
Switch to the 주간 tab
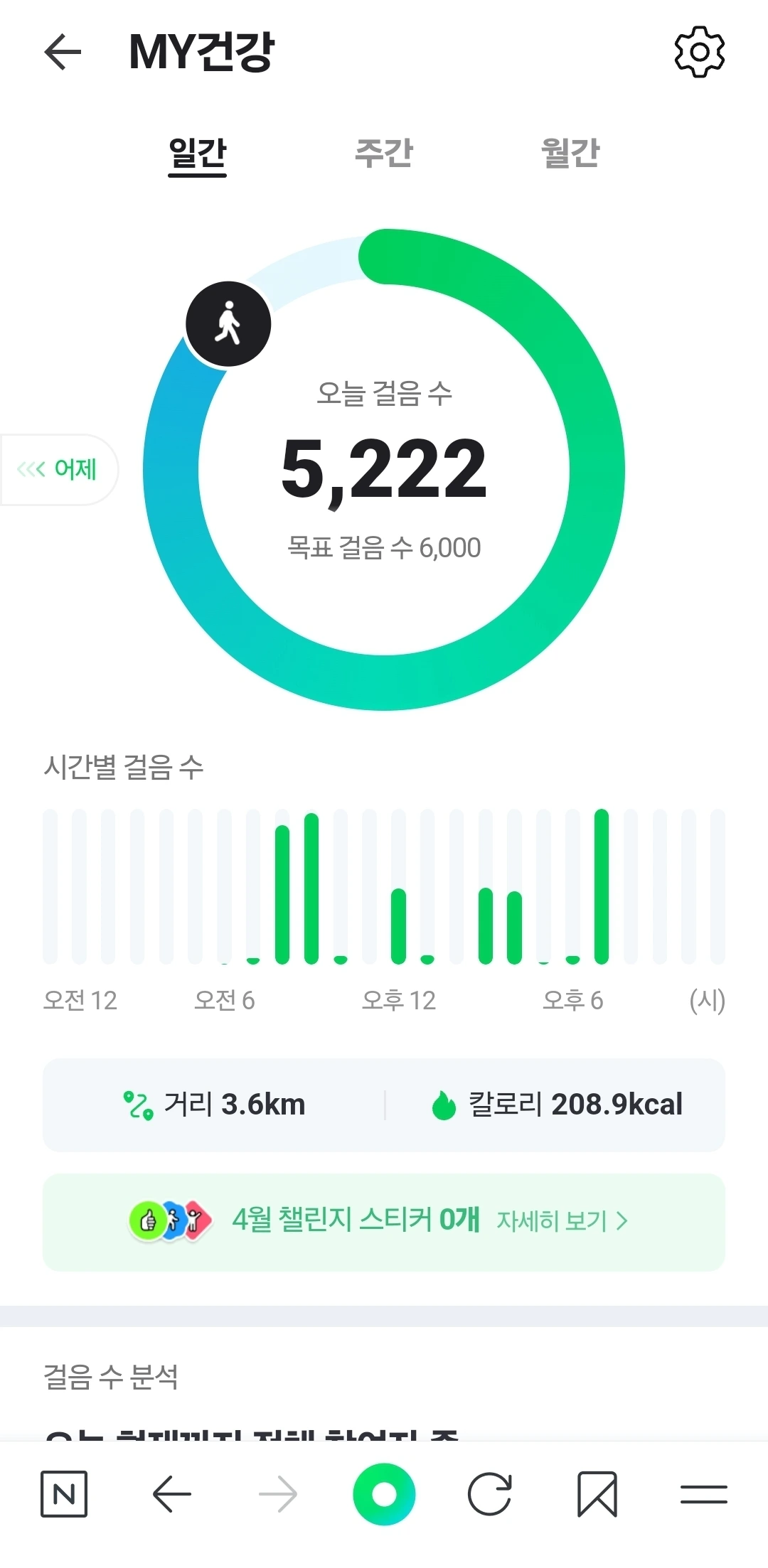click(x=384, y=153)
